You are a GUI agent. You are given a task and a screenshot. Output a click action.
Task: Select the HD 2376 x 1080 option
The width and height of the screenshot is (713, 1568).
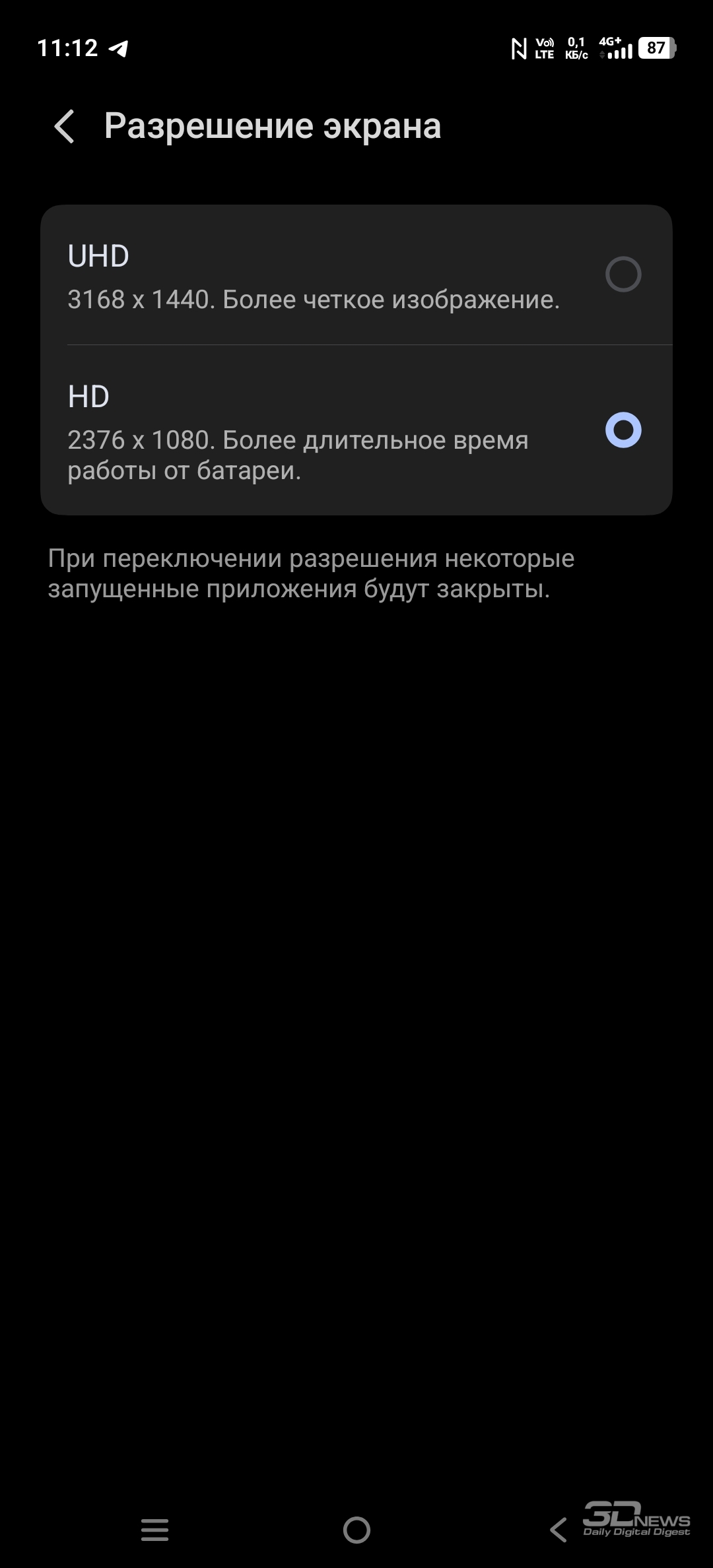(623, 430)
